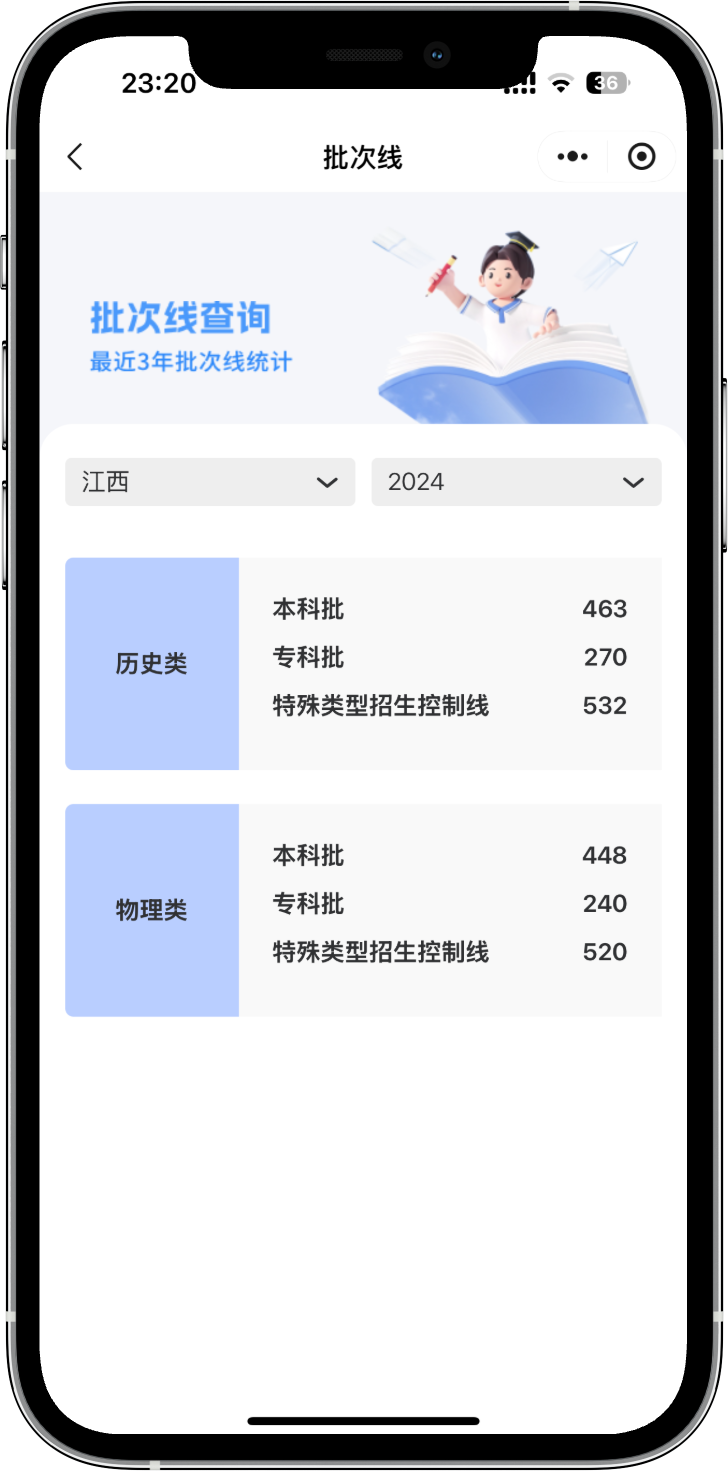Close the mini program via the circle button
728x1471 pixels.
(x=641, y=157)
